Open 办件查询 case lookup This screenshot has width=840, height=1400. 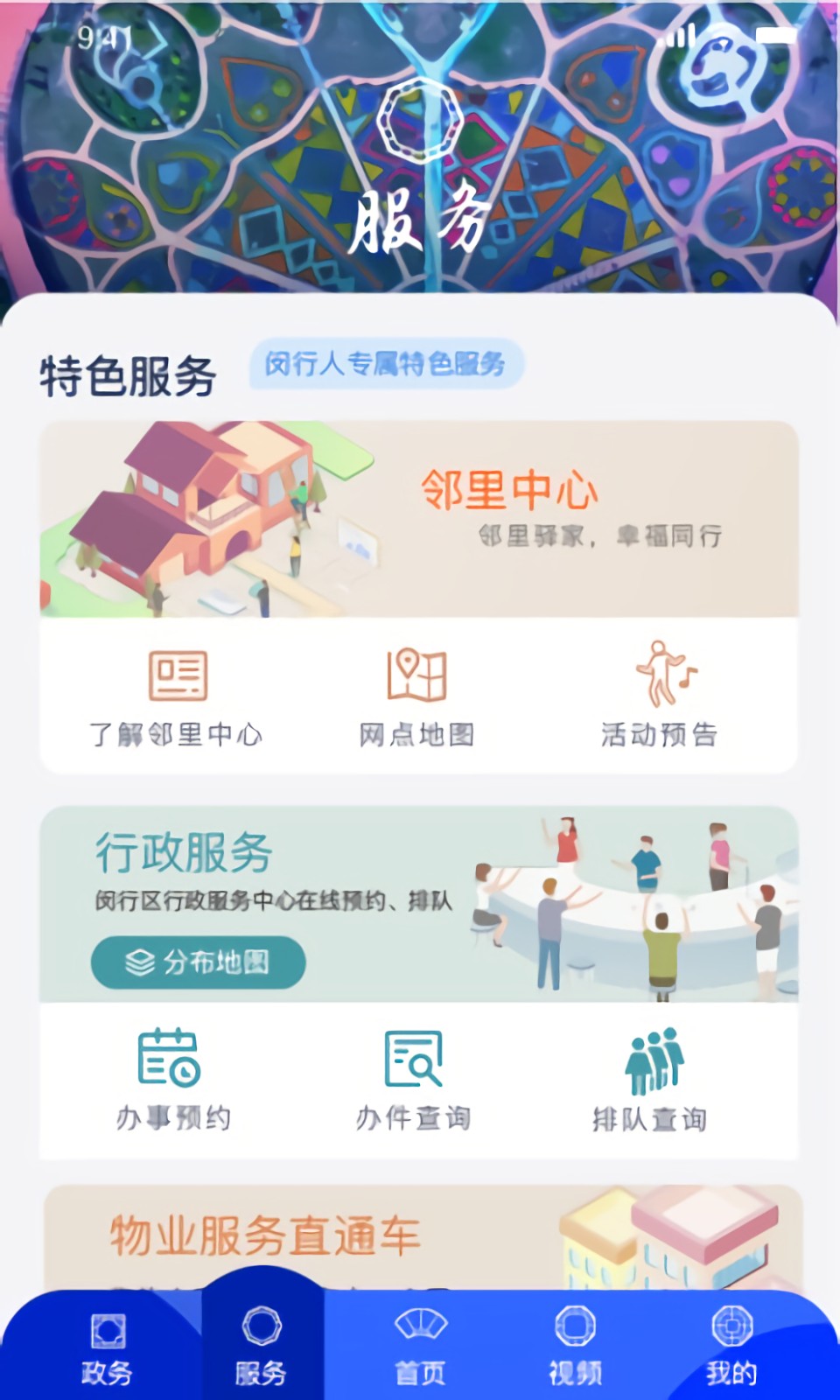(x=413, y=1081)
